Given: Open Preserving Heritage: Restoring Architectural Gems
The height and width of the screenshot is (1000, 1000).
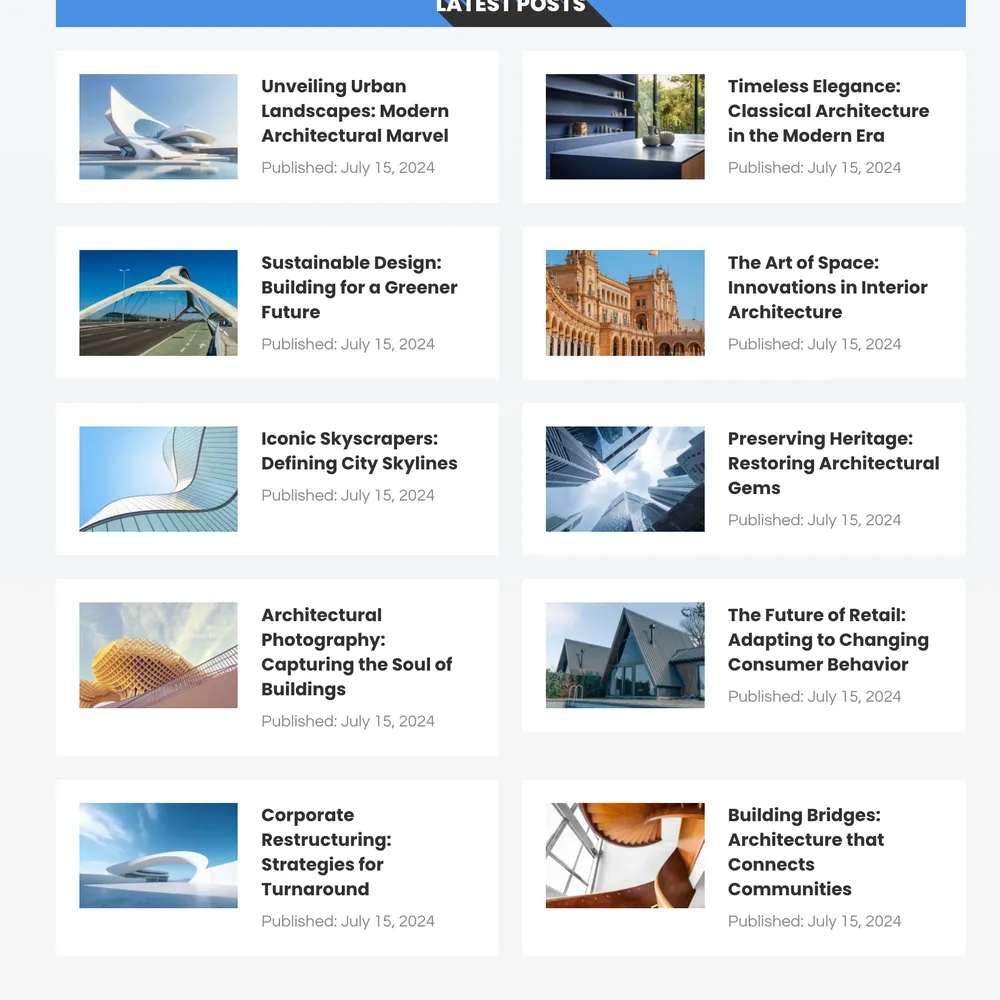Looking at the screenshot, I should point(833,463).
